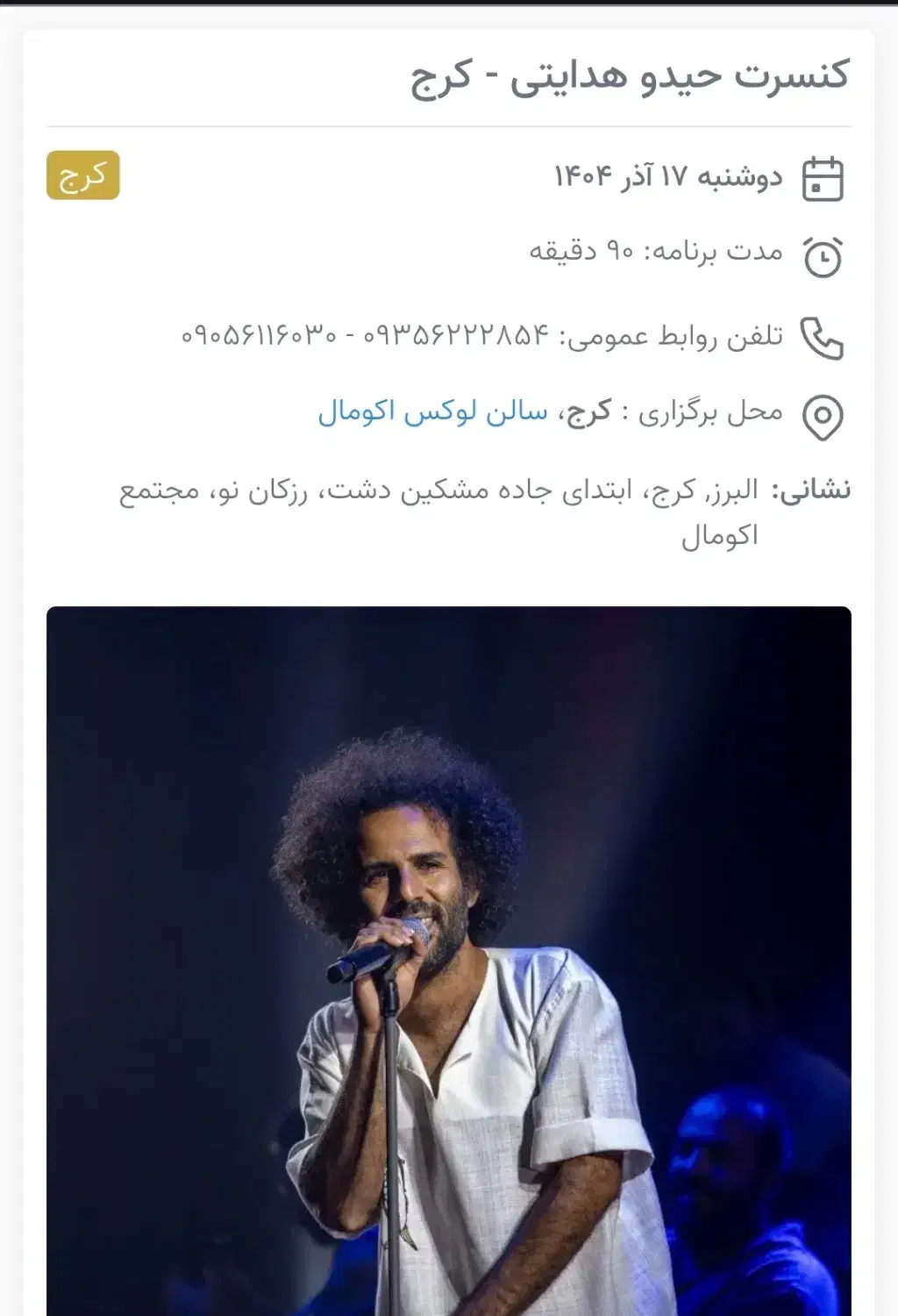Viewport: 898px width, 1316px height.
Task: Click the alarm clock icon showing program duration
Action: pos(824,257)
